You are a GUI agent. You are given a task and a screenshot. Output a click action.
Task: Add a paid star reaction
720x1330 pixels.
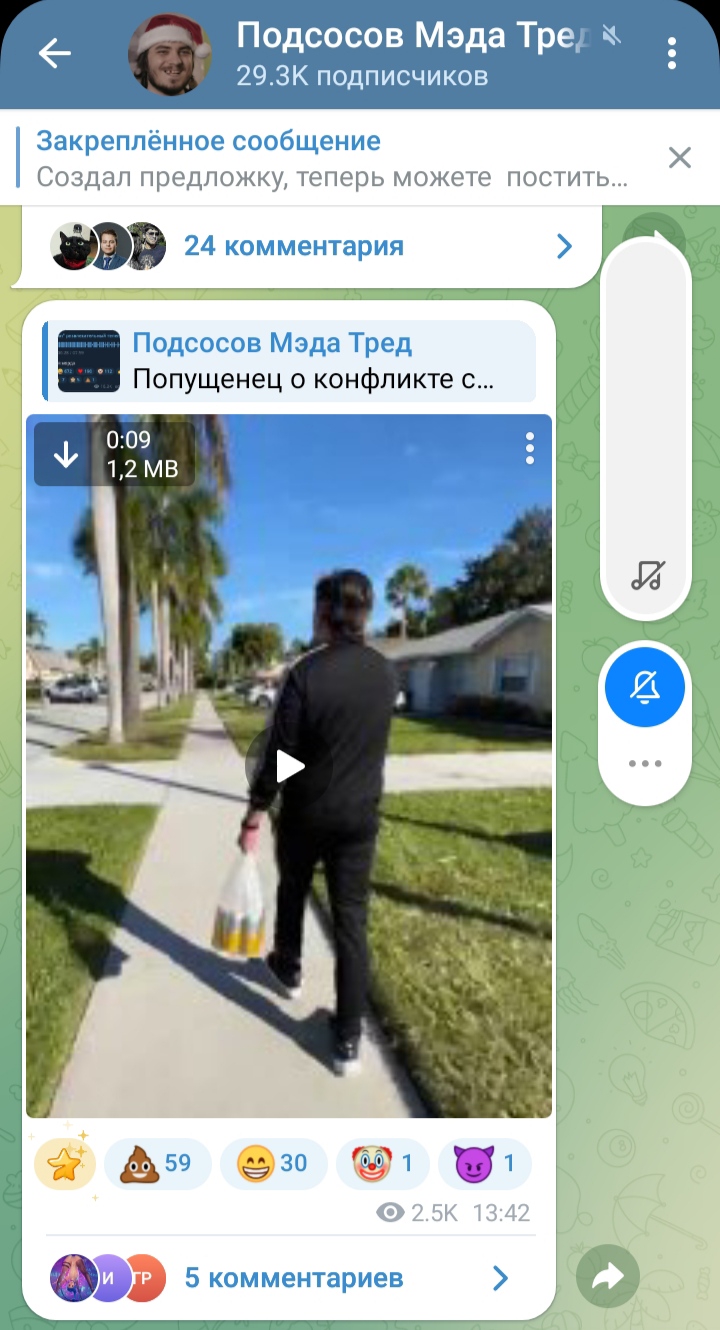[x=64, y=1163]
